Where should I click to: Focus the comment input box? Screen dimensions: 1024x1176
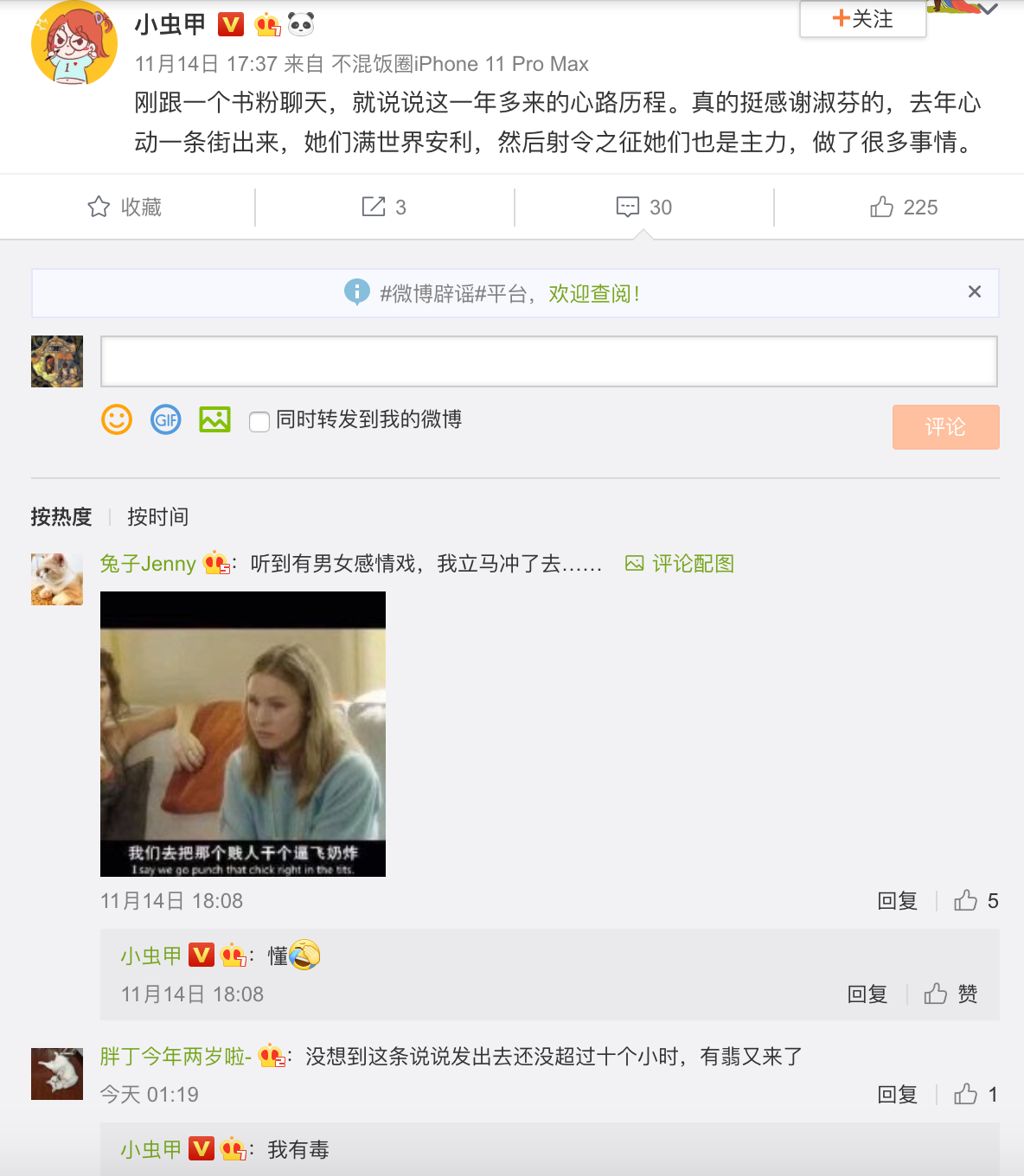click(548, 361)
